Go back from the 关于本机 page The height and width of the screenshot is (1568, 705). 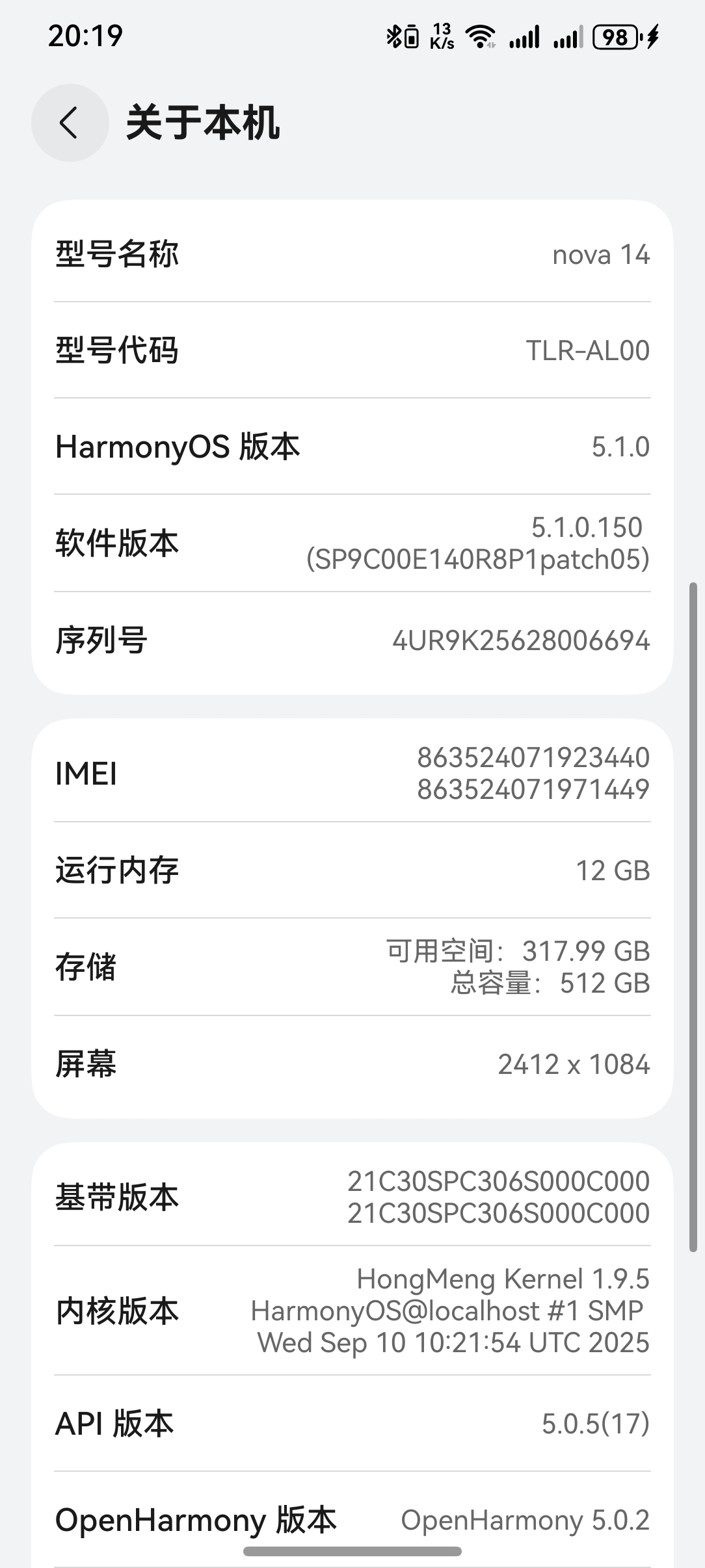(x=70, y=123)
